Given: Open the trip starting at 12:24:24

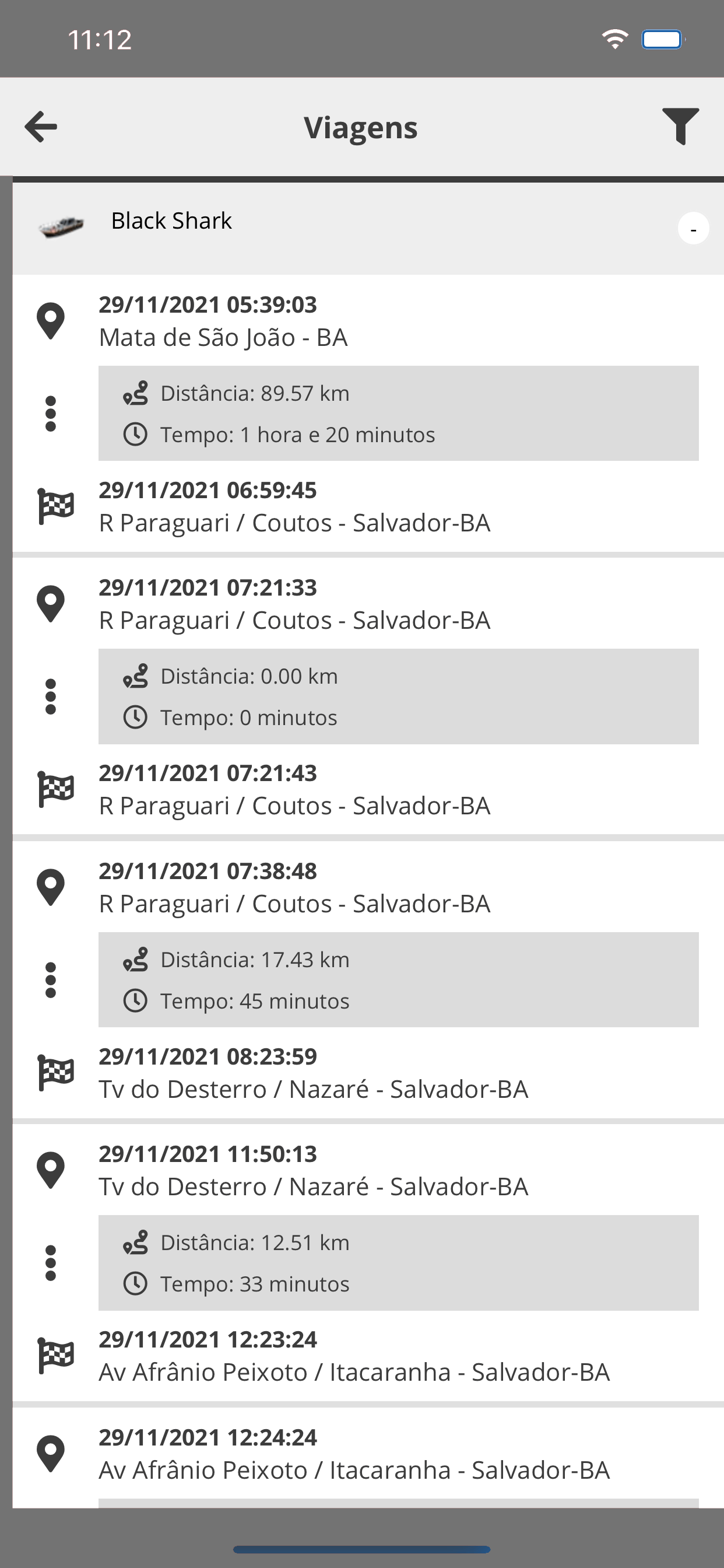Looking at the screenshot, I should [368, 1457].
